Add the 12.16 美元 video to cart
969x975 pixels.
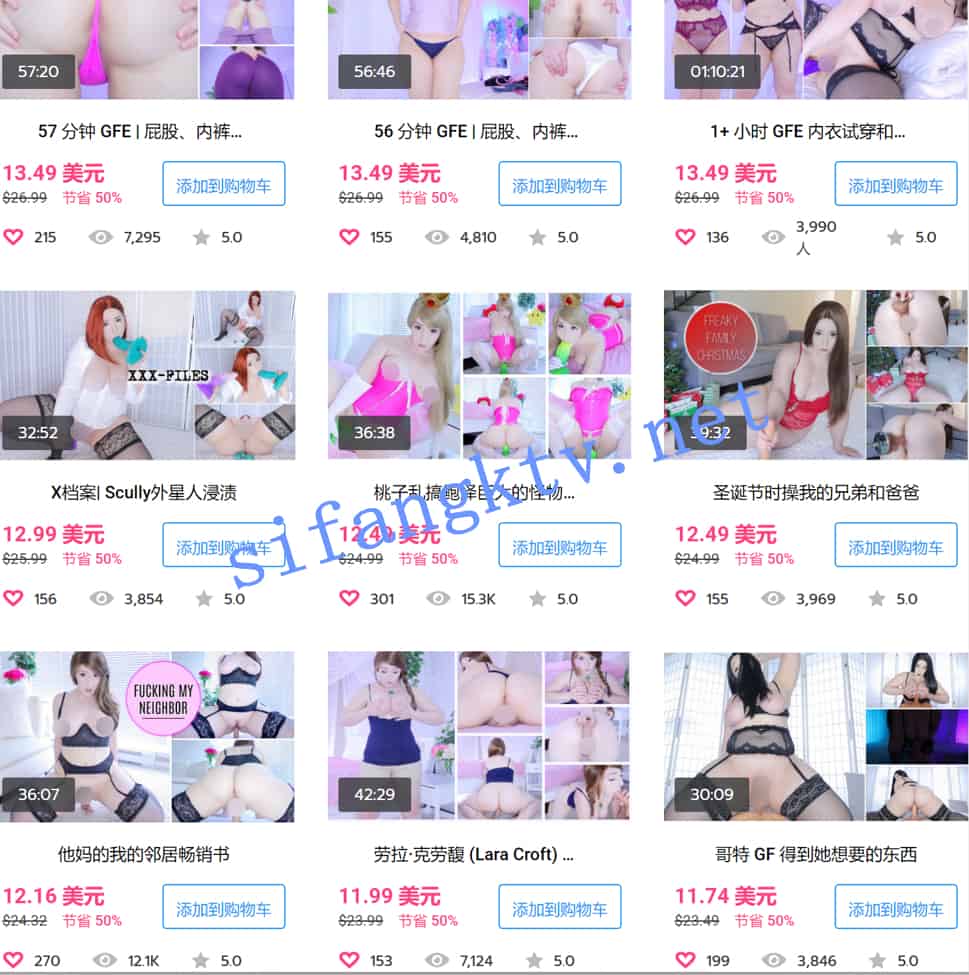pos(223,909)
